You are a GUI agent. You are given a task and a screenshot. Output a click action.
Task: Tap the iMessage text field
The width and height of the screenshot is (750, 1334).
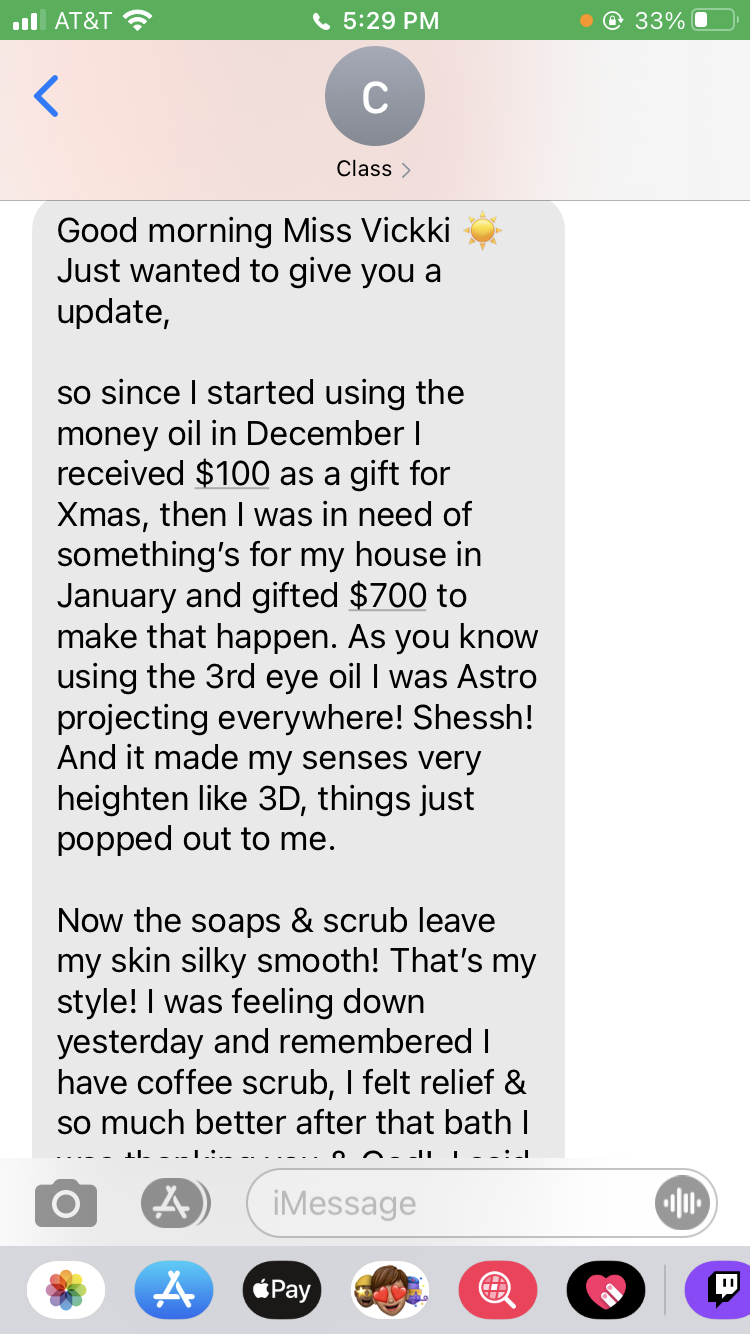(450, 1203)
